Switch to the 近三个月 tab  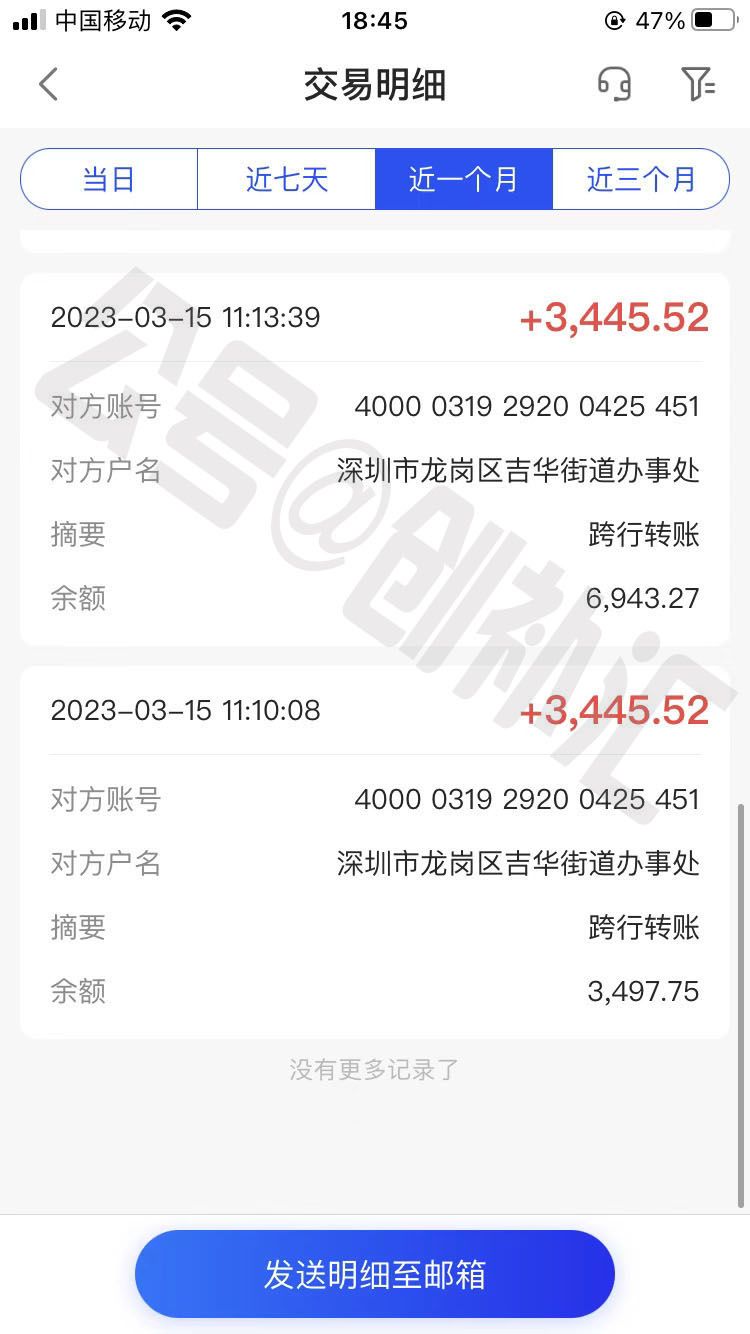pyautogui.click(x=641, y=179)
